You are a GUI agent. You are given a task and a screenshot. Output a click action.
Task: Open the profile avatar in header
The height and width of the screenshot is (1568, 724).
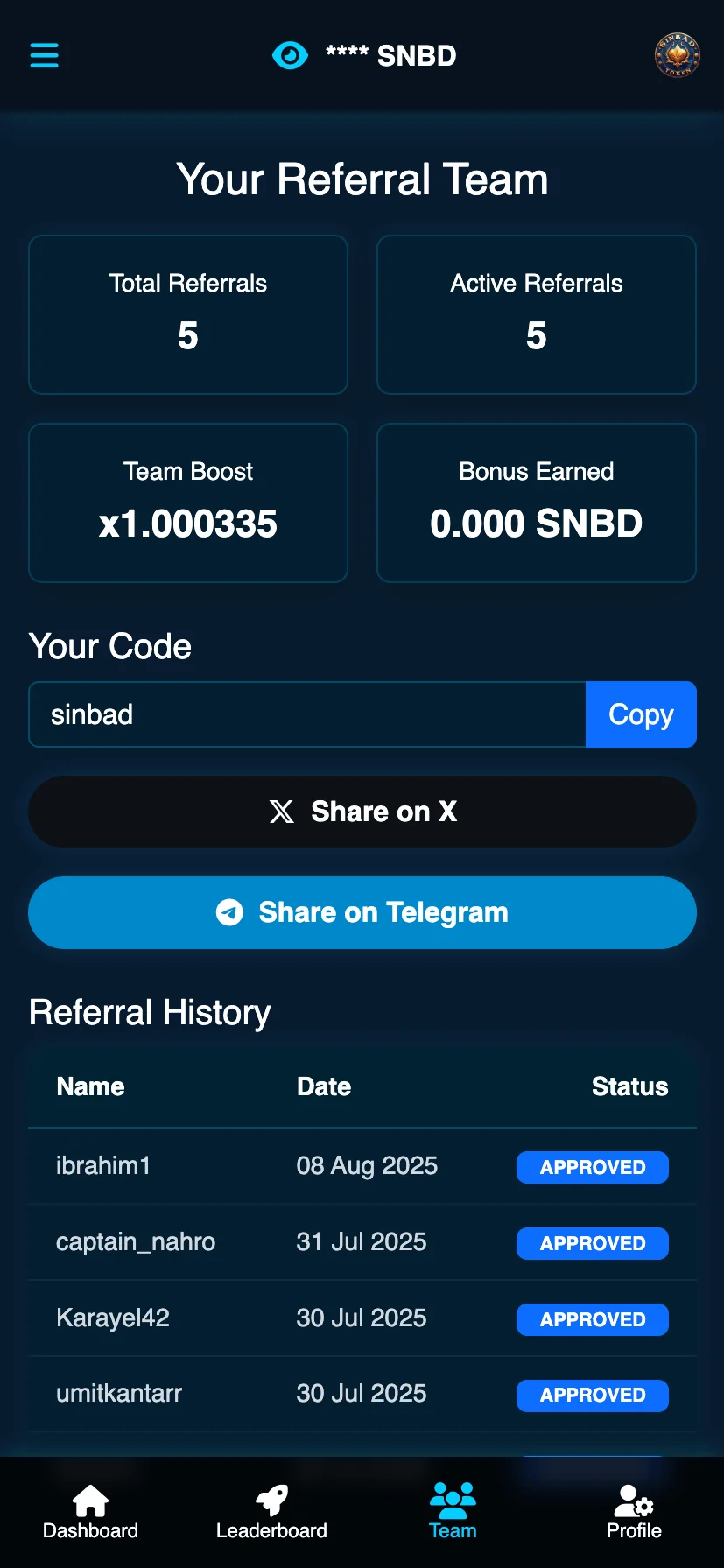(x=677, y=55)
